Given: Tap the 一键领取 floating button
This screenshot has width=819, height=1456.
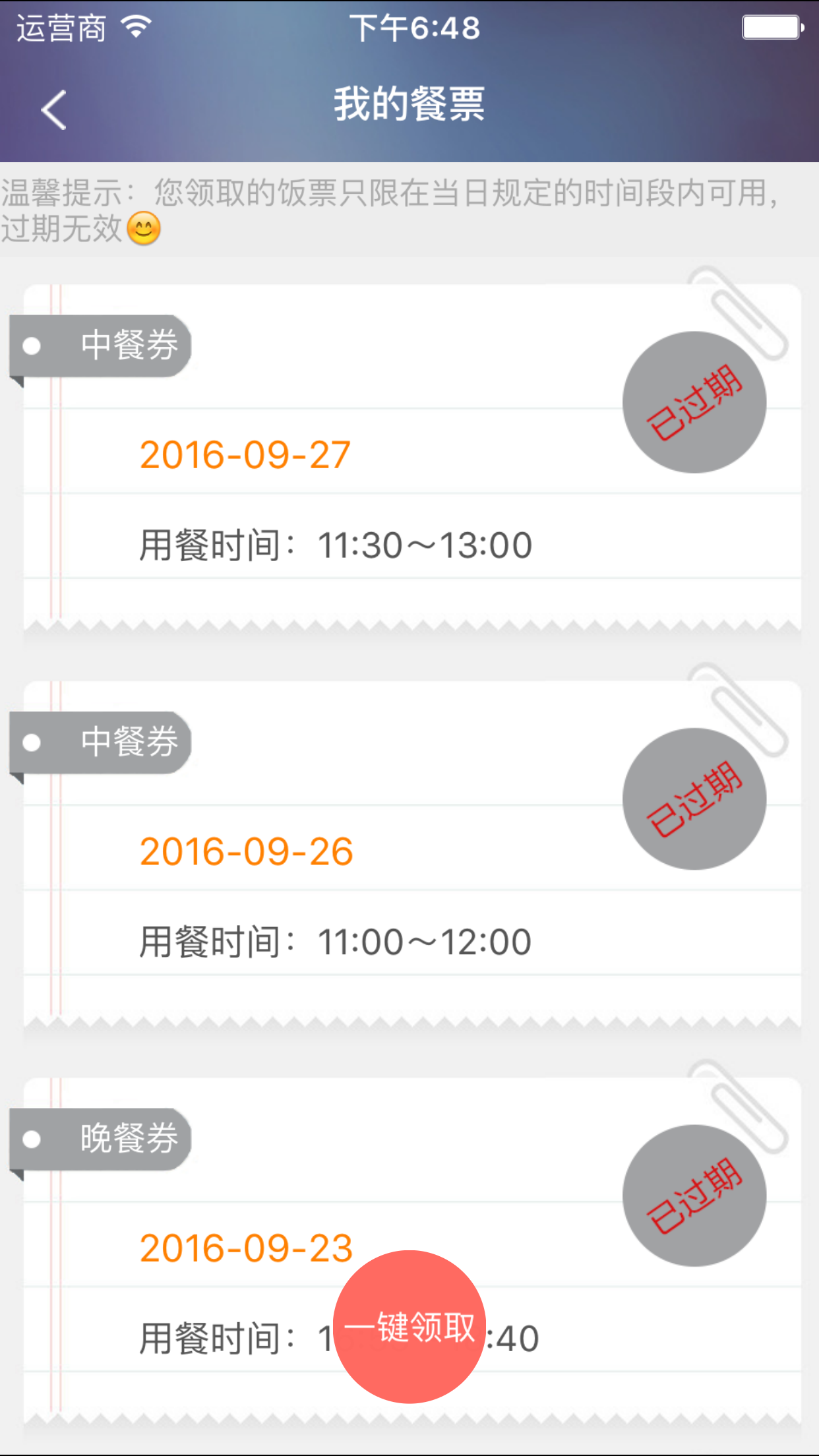Looking at the screenshot, I should point(409,1326).
